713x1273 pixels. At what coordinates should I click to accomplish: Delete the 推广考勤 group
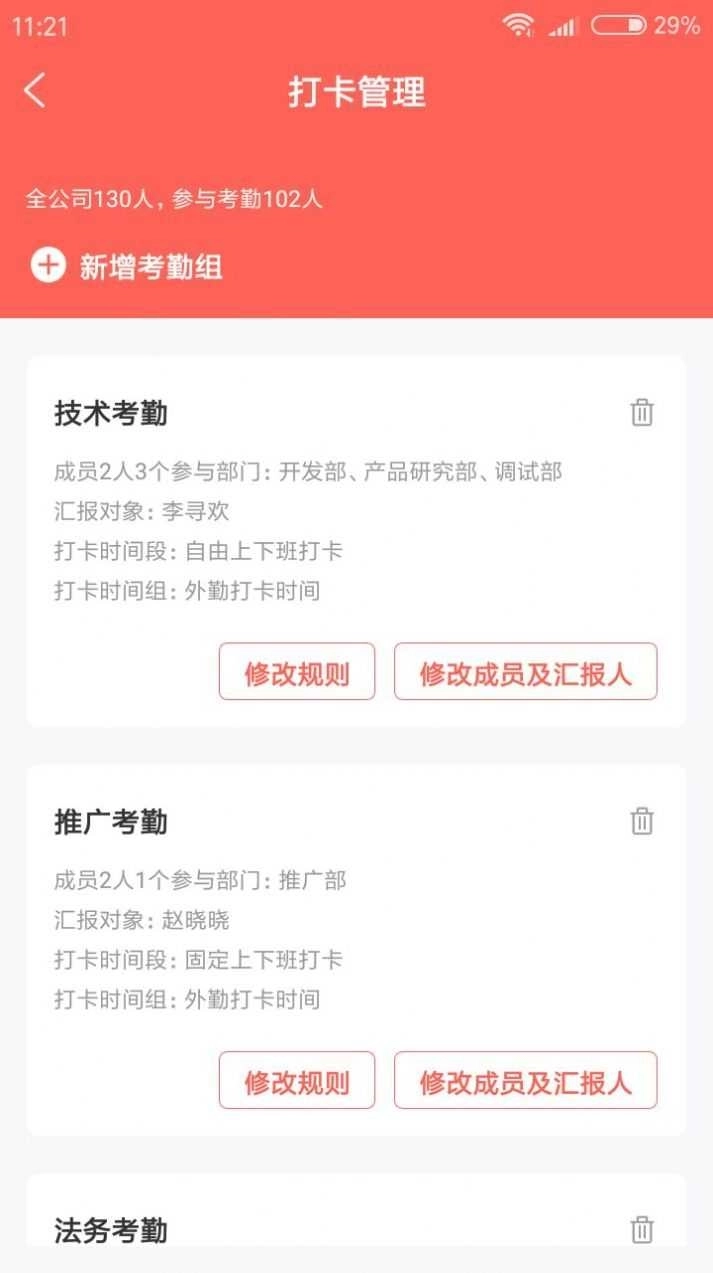[642, 821]
